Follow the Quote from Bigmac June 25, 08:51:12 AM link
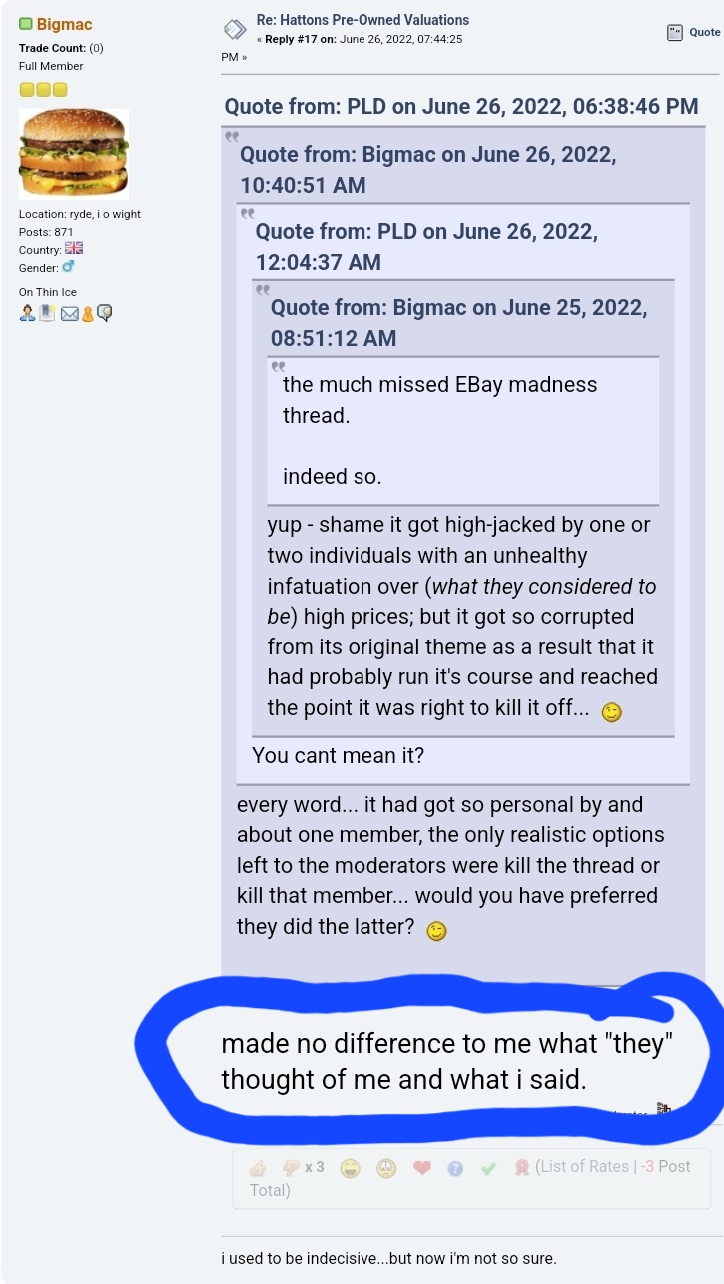The image size is (724, 1284). pos(458,323)
